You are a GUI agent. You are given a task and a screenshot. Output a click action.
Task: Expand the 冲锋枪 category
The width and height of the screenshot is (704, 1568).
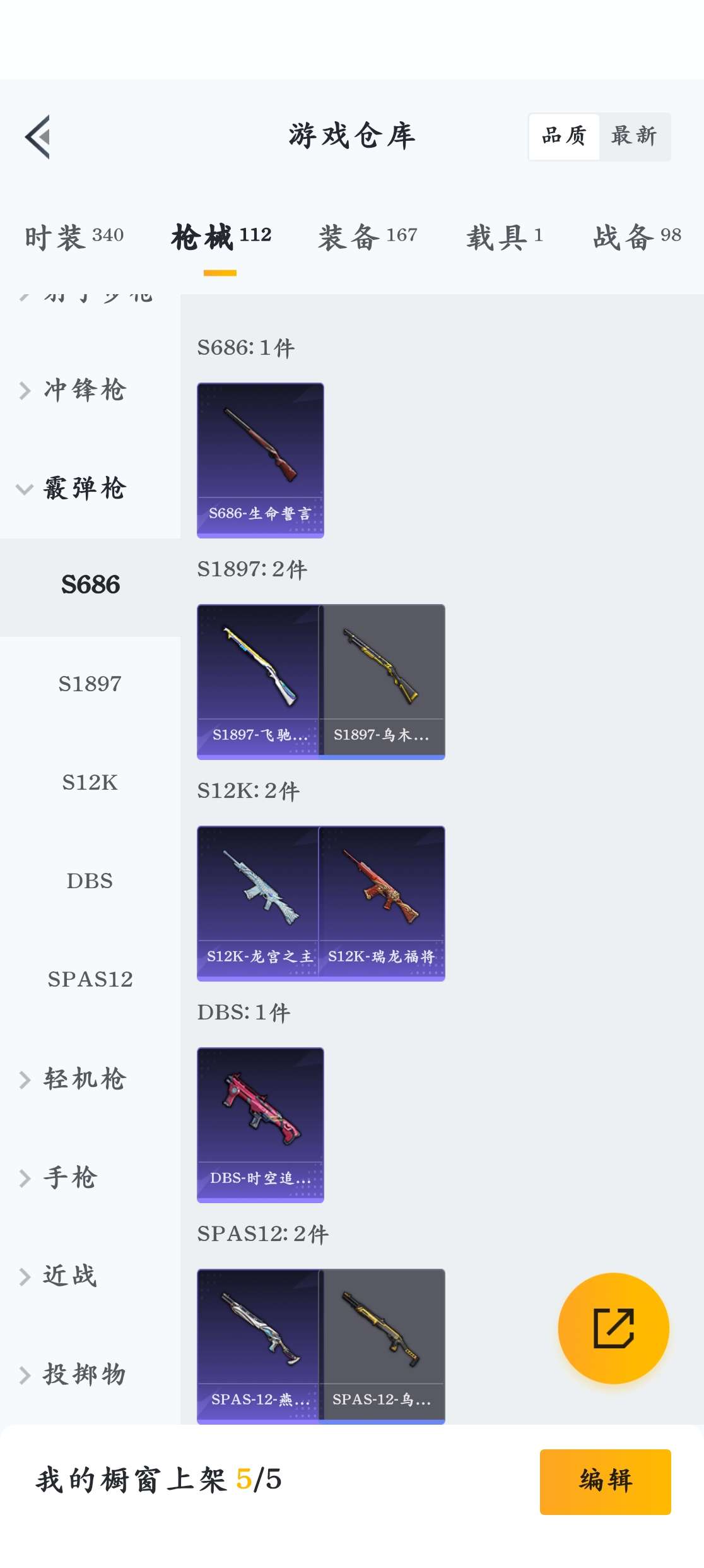85,390
